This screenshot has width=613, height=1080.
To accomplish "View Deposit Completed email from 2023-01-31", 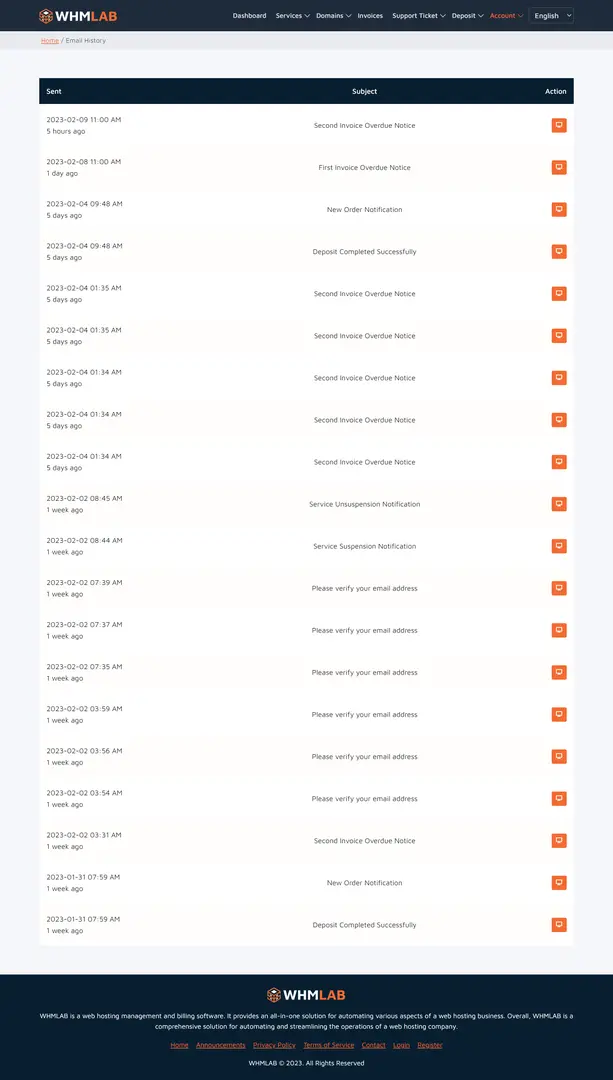I will click(x=559, y=925).
